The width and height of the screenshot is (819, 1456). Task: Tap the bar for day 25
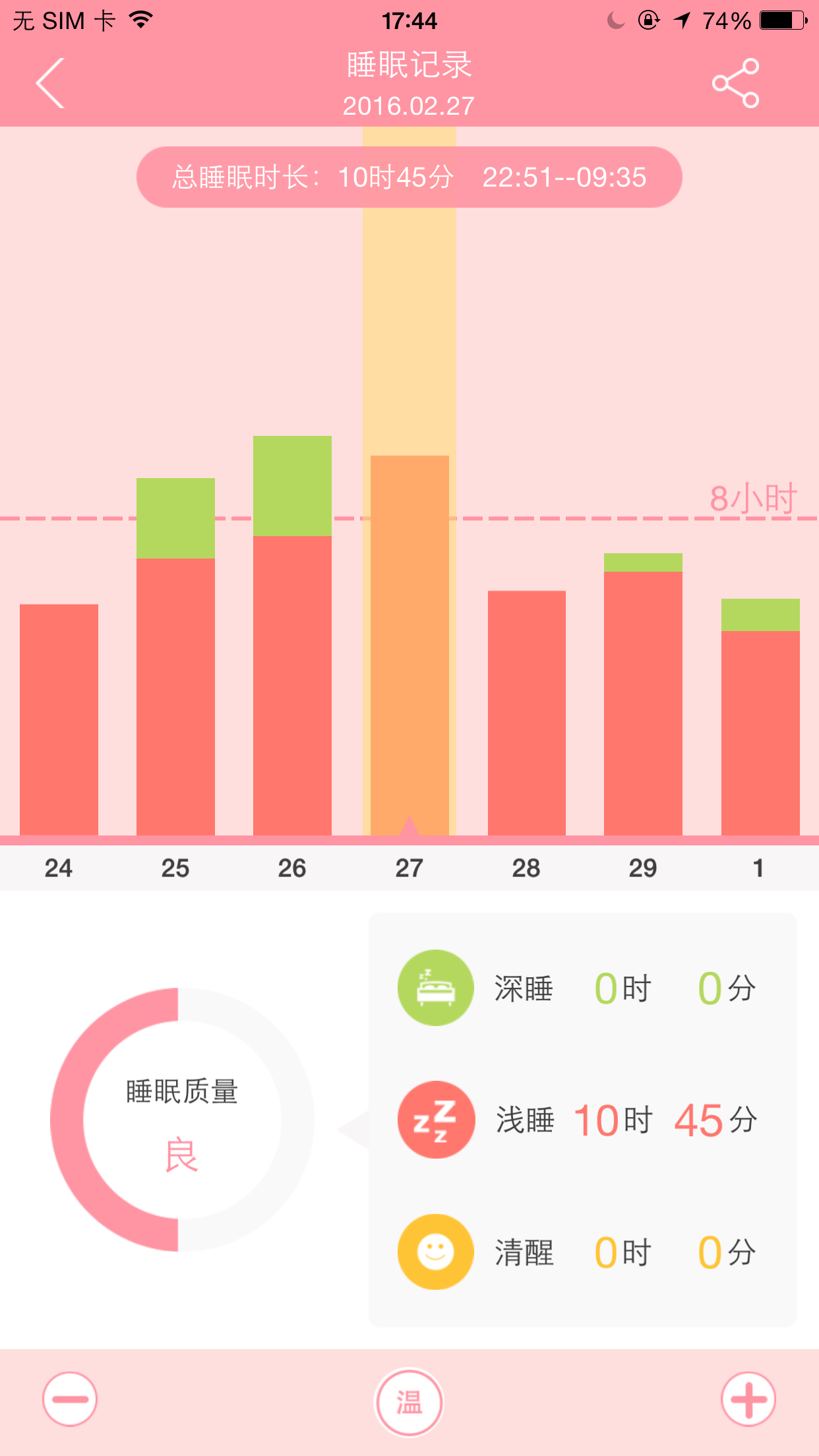click(175, 659)
